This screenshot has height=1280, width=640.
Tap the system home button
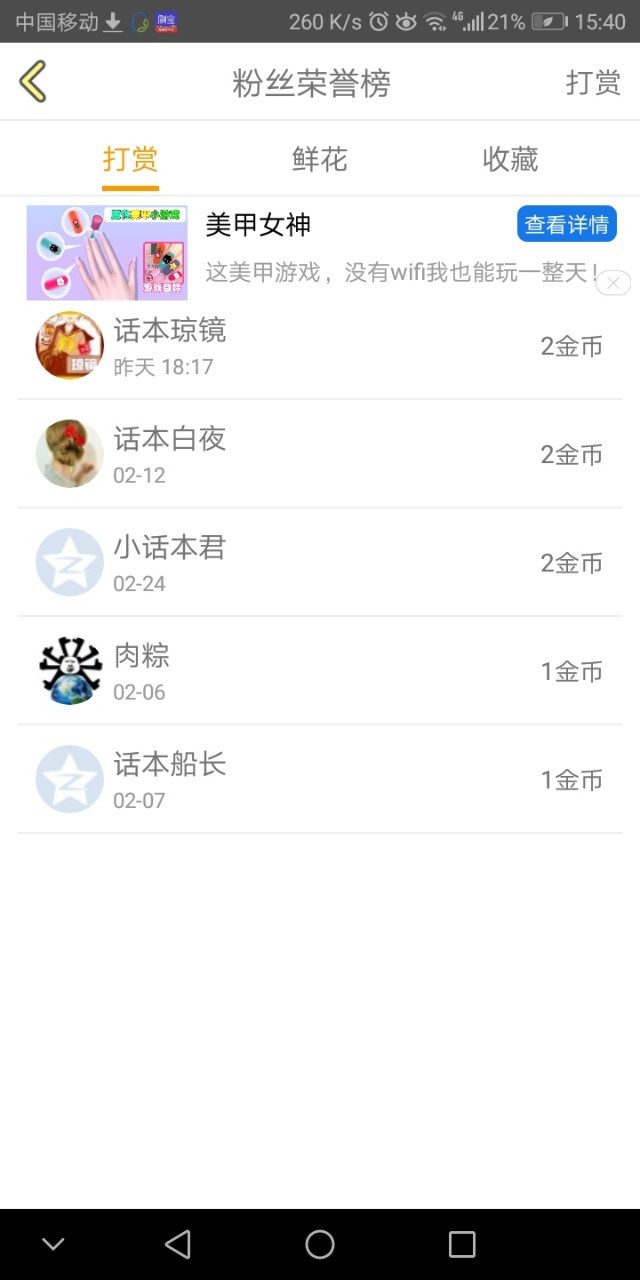coord(320,1244)
